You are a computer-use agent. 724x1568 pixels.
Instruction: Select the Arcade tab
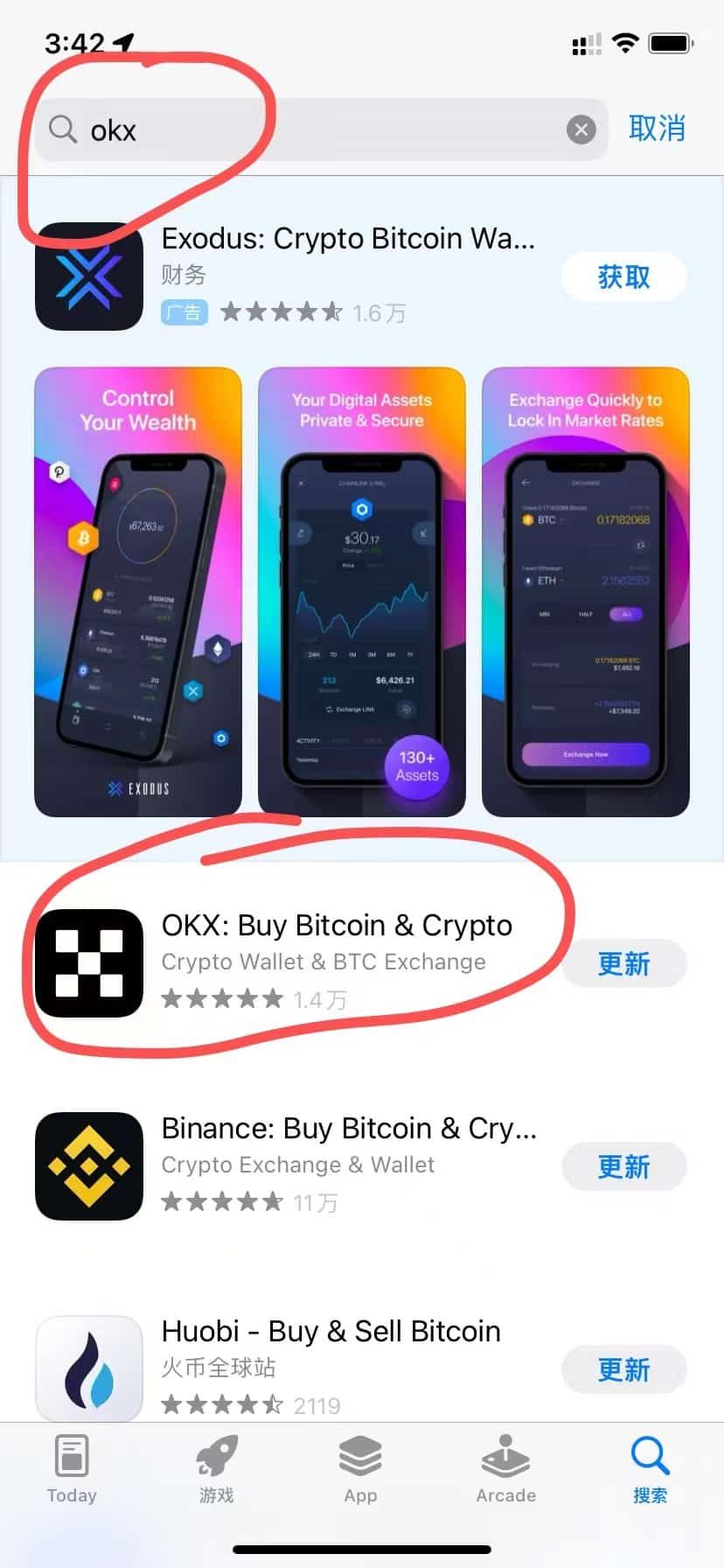pos(505,1470)
